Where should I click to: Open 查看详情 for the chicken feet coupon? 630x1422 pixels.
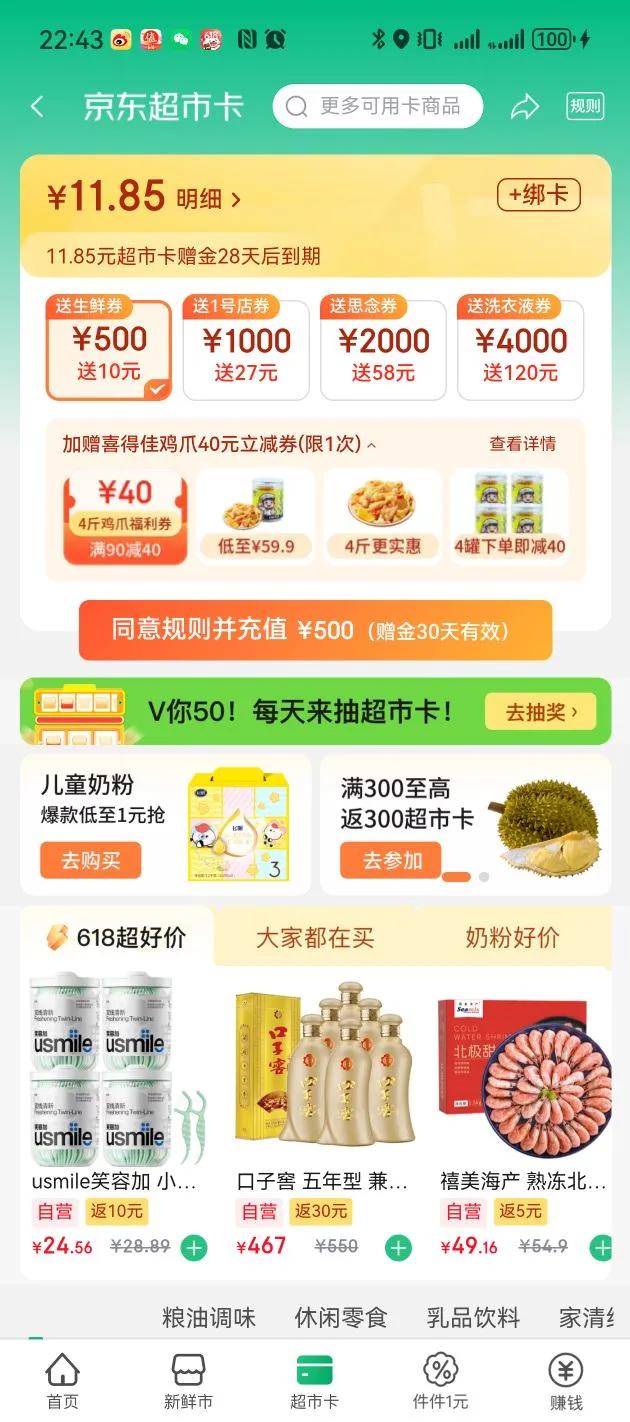[x=522, y=444]
